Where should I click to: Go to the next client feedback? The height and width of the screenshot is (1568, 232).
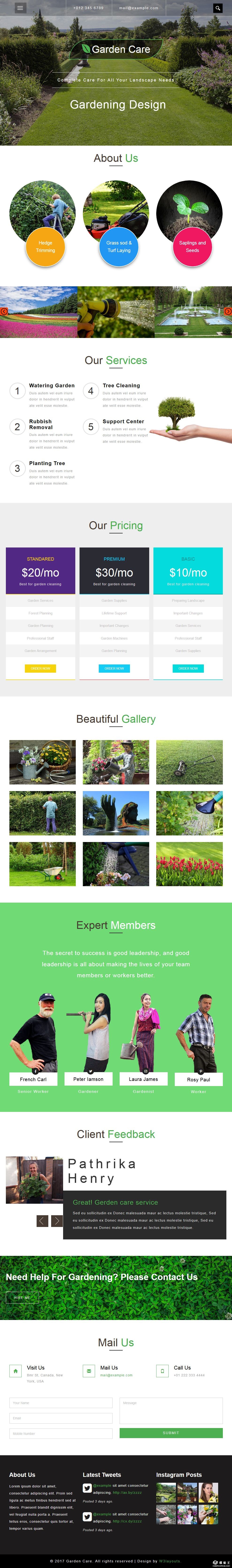(57, 1220)
